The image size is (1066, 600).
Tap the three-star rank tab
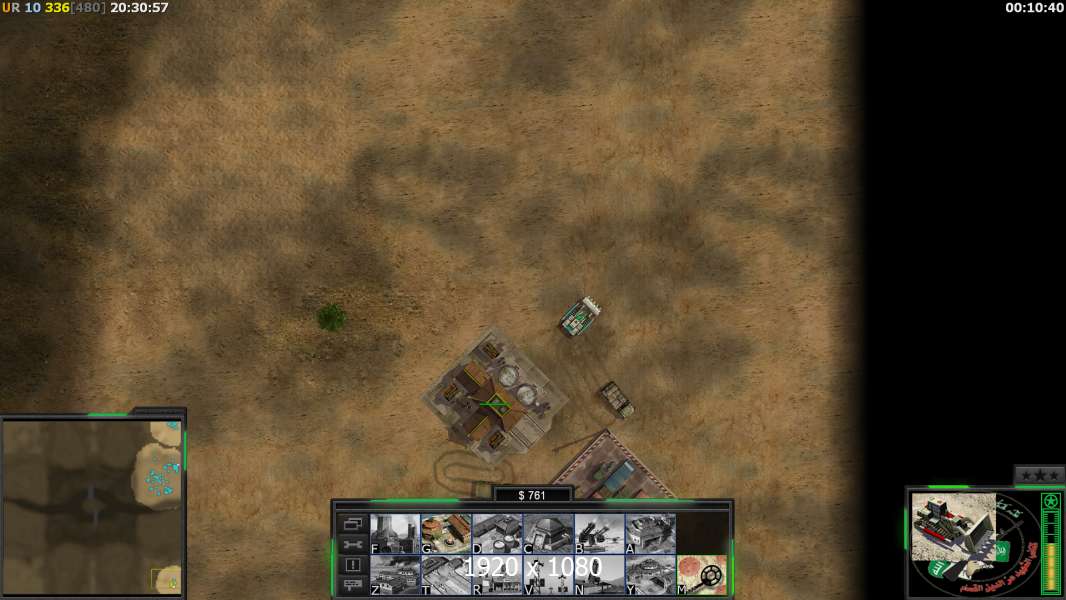pos(1039,475)
